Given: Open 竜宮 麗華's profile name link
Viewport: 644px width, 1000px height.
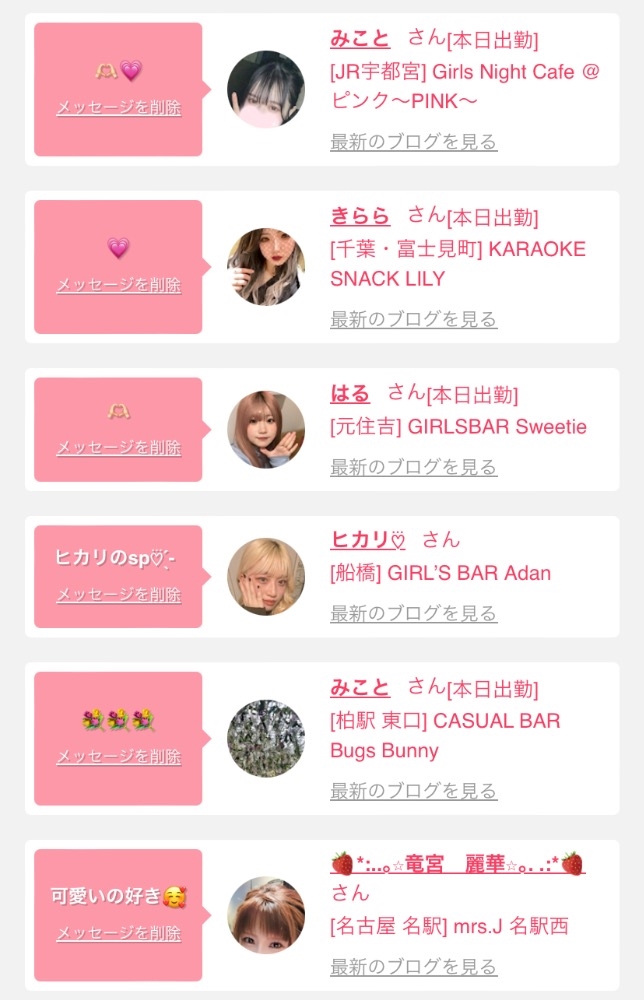Looking at the screenshot, I should pos(457,864).
